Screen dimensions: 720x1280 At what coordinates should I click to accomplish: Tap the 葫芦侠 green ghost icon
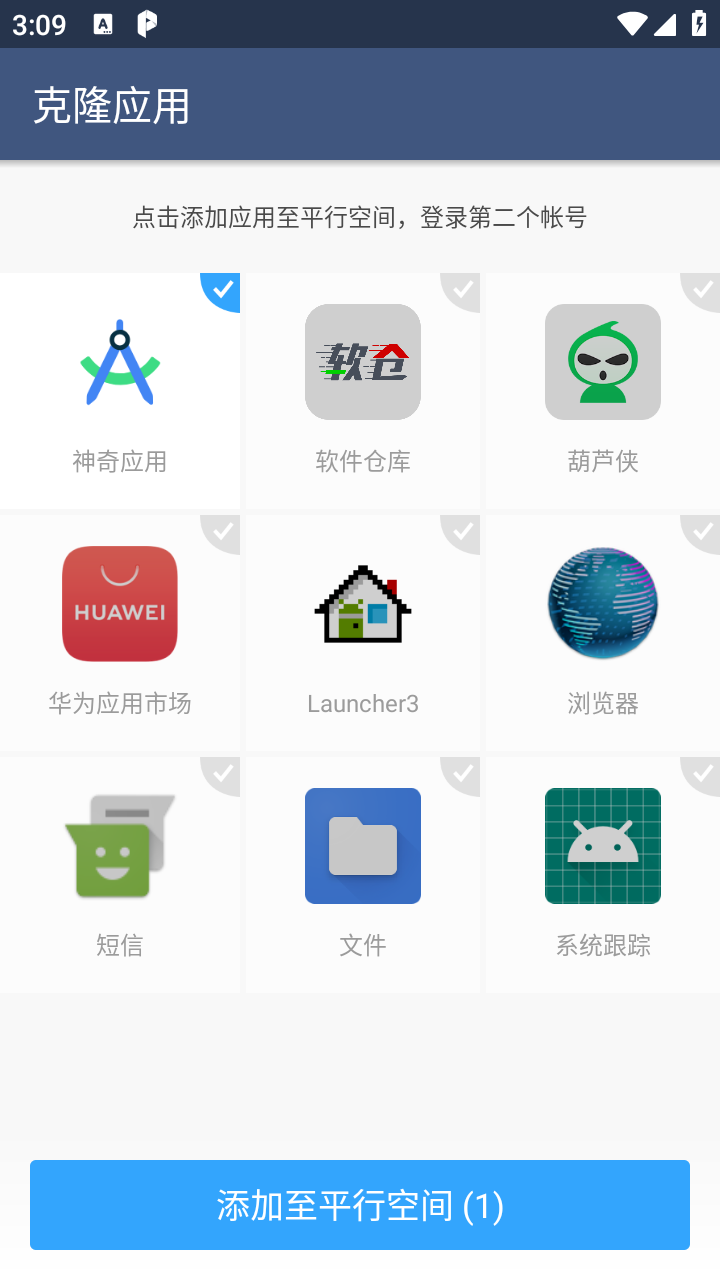coord(603,362)
